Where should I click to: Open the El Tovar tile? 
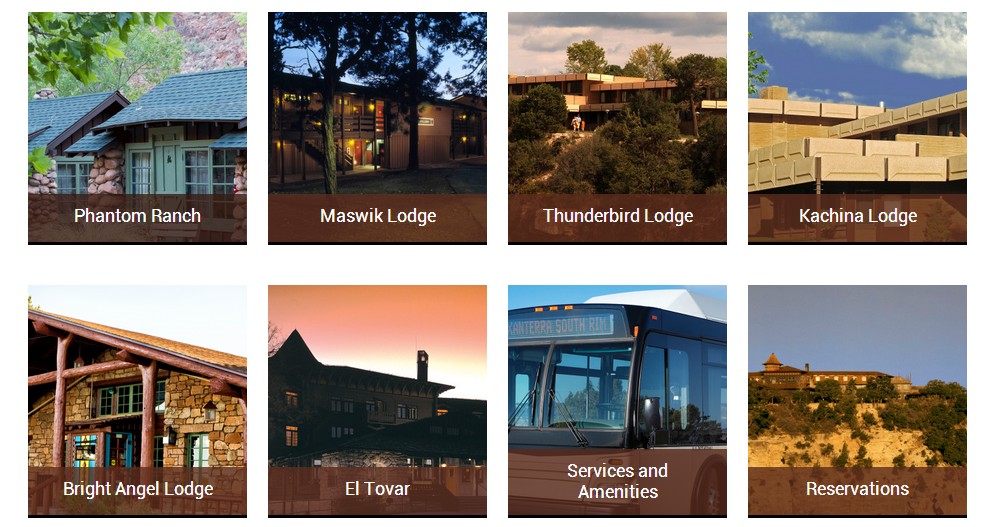tap(377, 400)
